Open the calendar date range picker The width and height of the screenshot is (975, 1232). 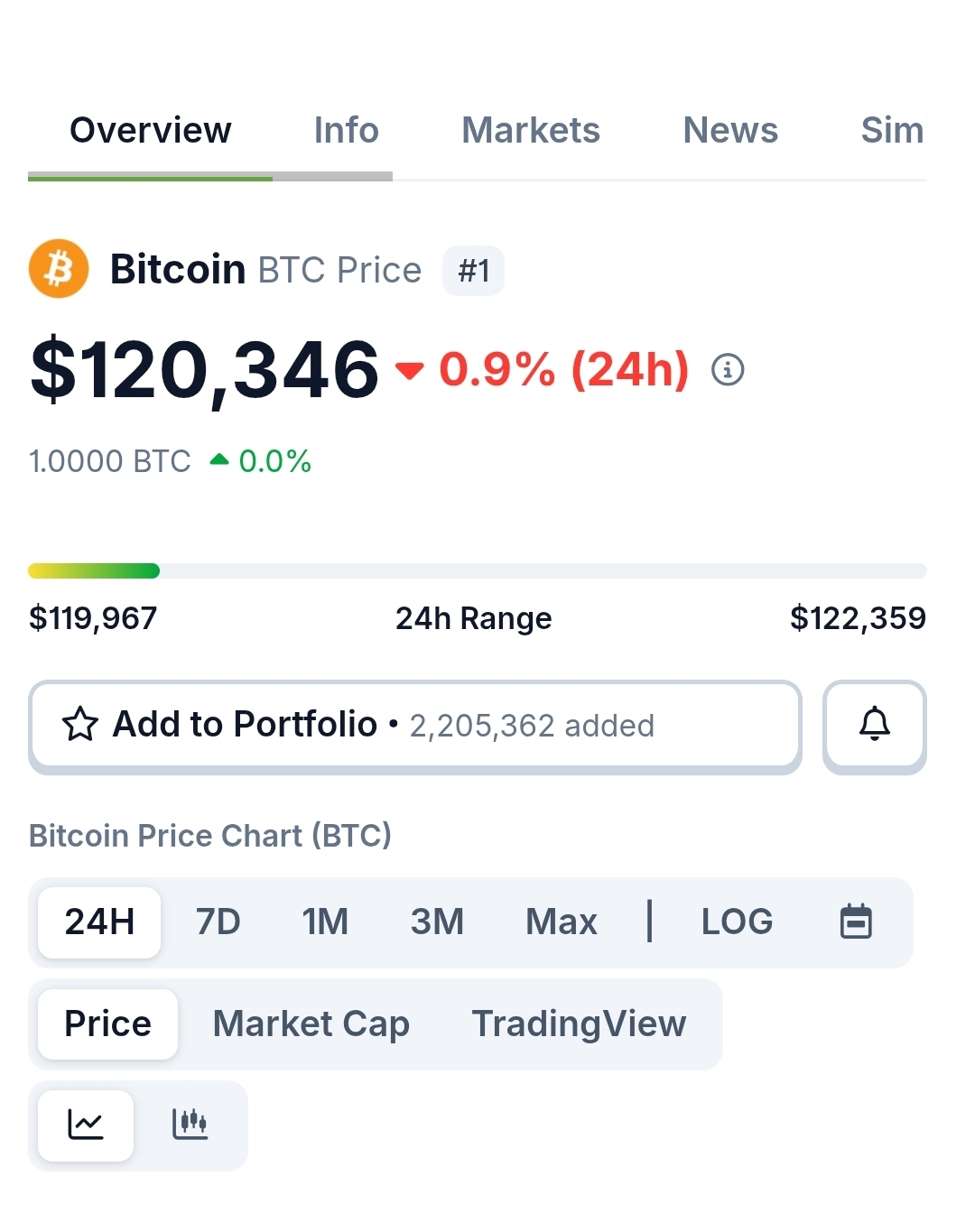tap(856, 922)
